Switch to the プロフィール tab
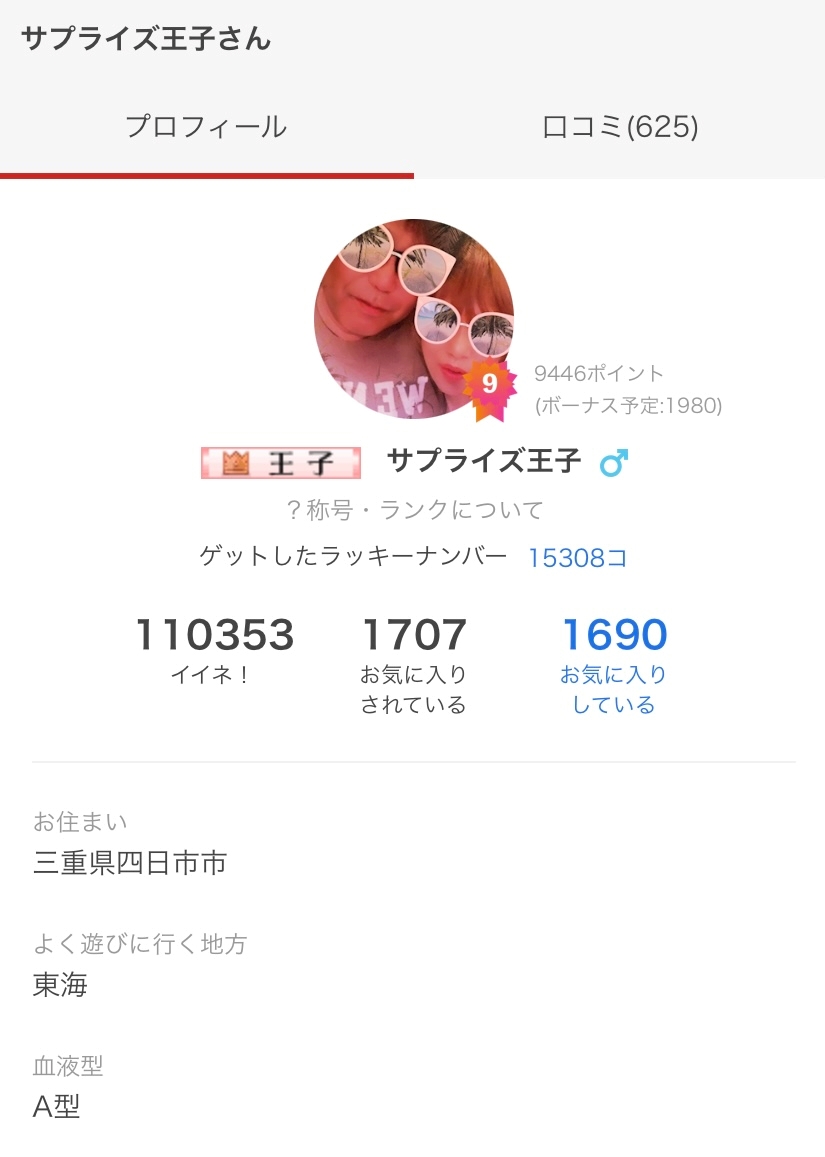 (x=206, y=127)
